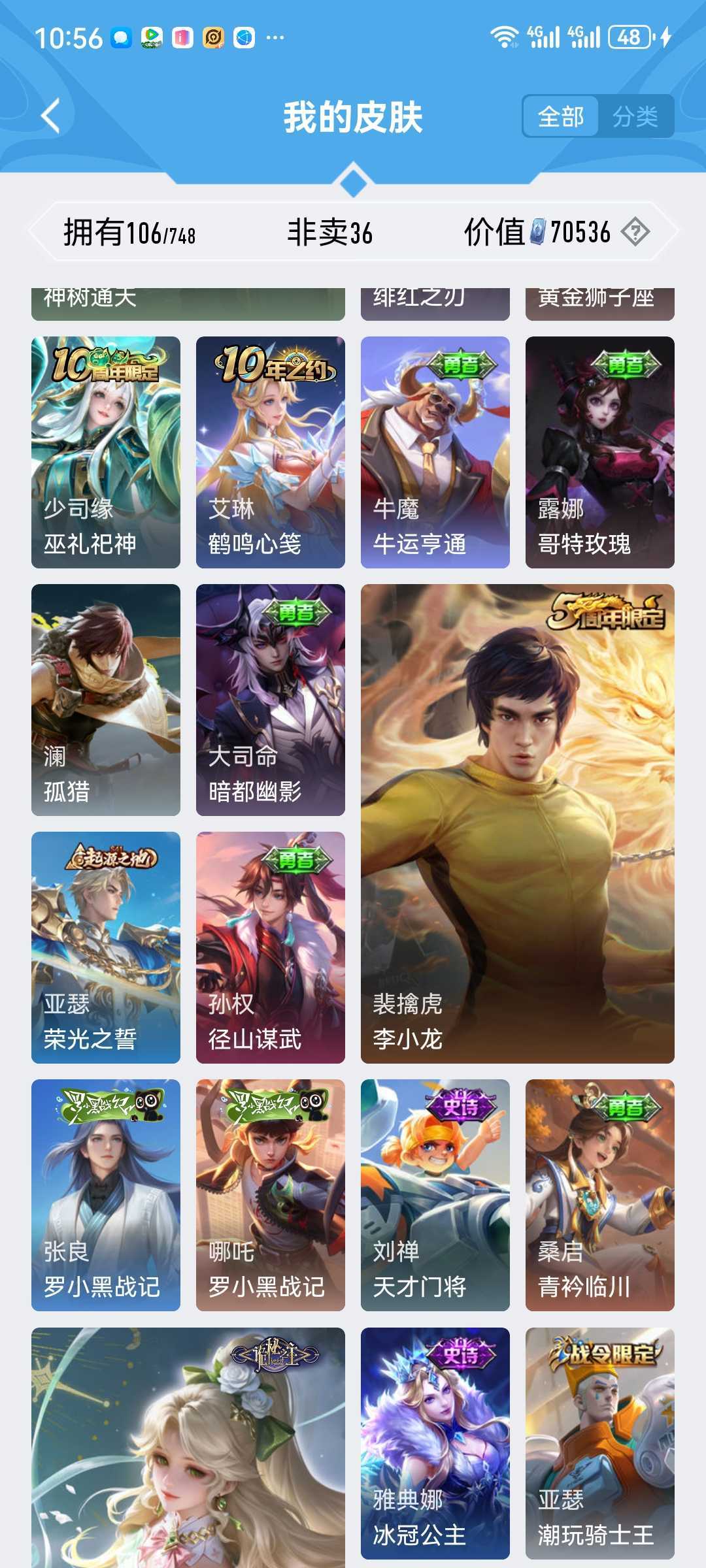
Task: Select the 刘禅 天才门将 skin
Action: (x=435, y=1195)
